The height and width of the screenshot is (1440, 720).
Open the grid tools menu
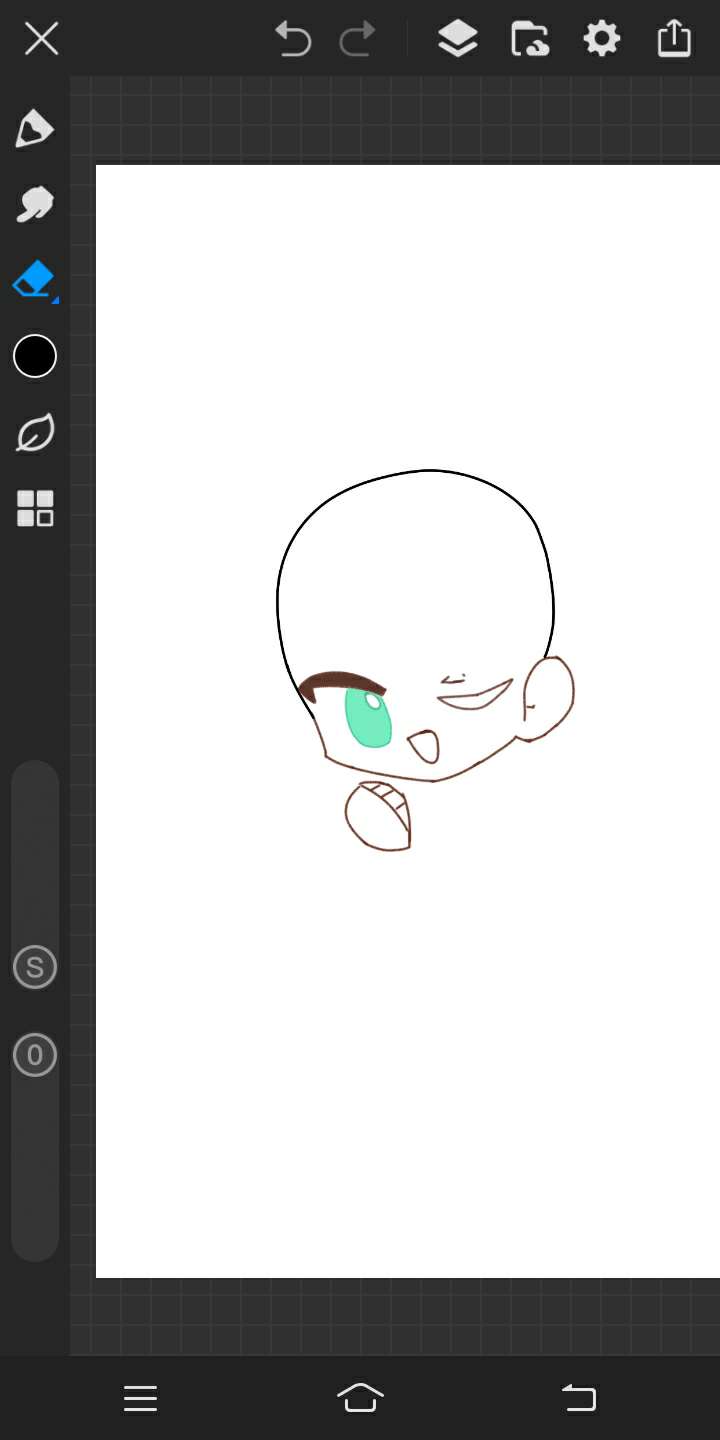tap(35, 508)
